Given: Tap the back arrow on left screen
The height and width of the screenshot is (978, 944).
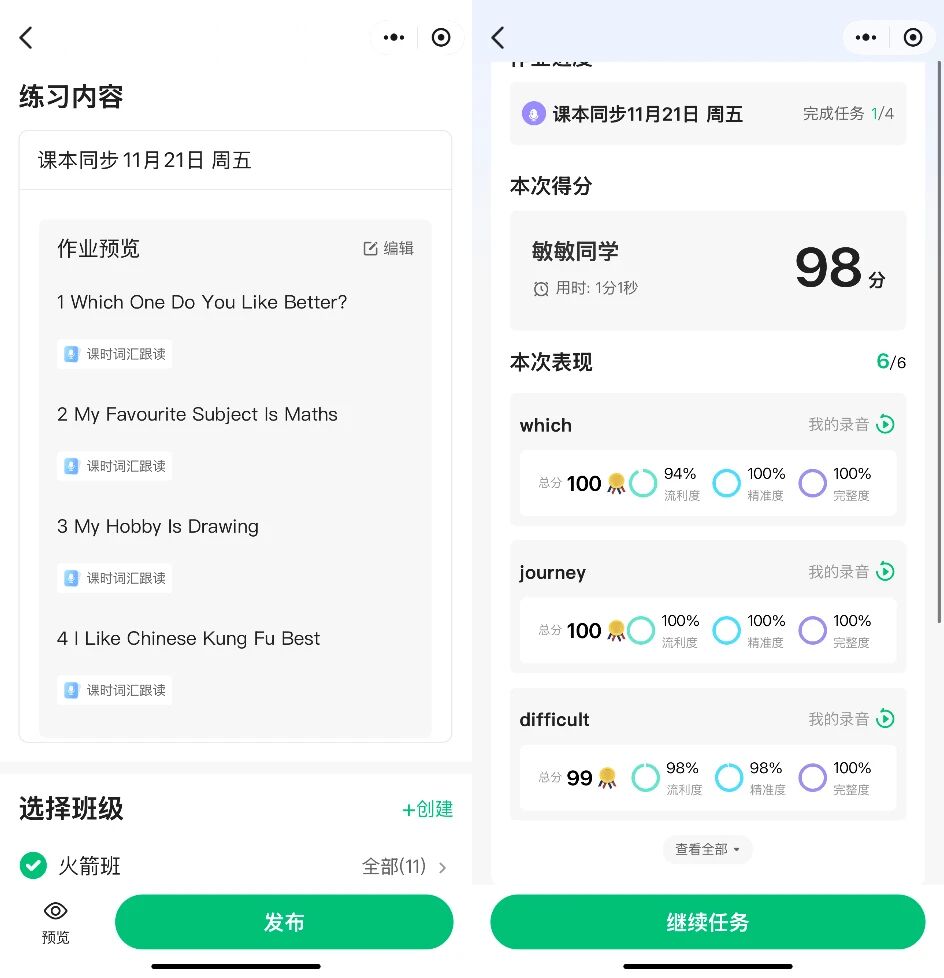Looking at the screenshot, I should click(x=24, y=37).
